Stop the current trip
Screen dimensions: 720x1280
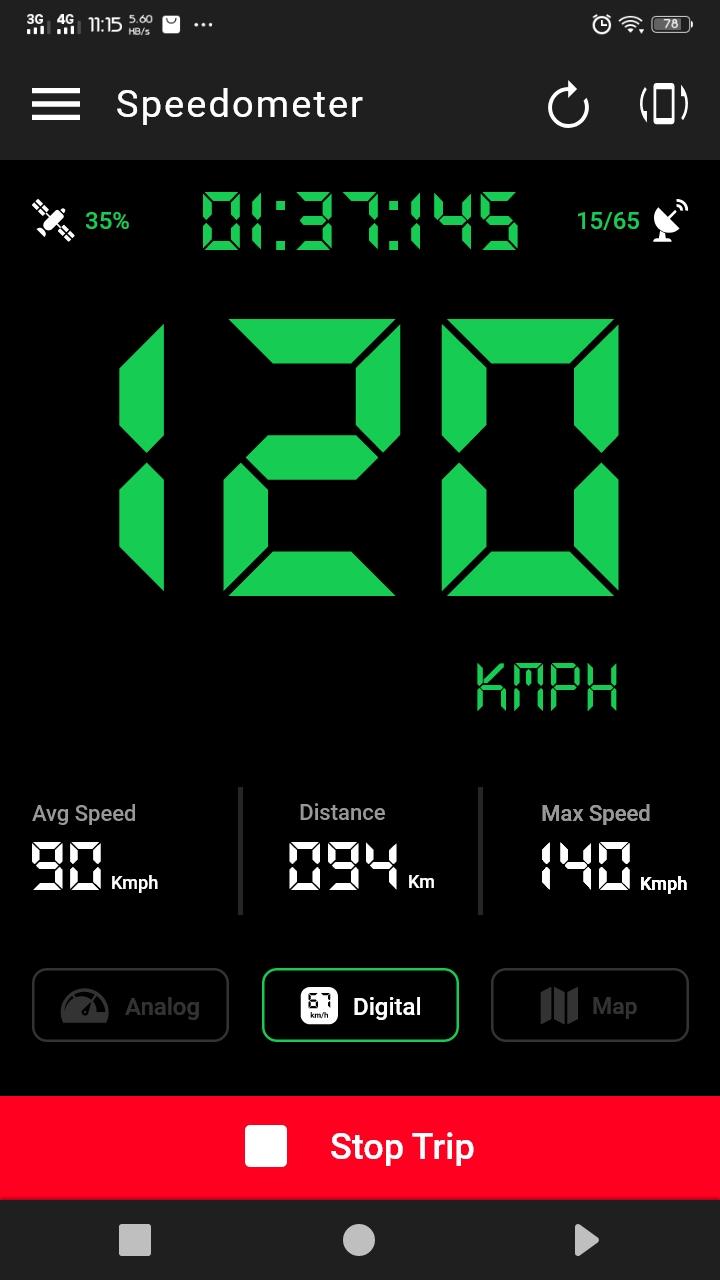click(x=360, y=1147)
